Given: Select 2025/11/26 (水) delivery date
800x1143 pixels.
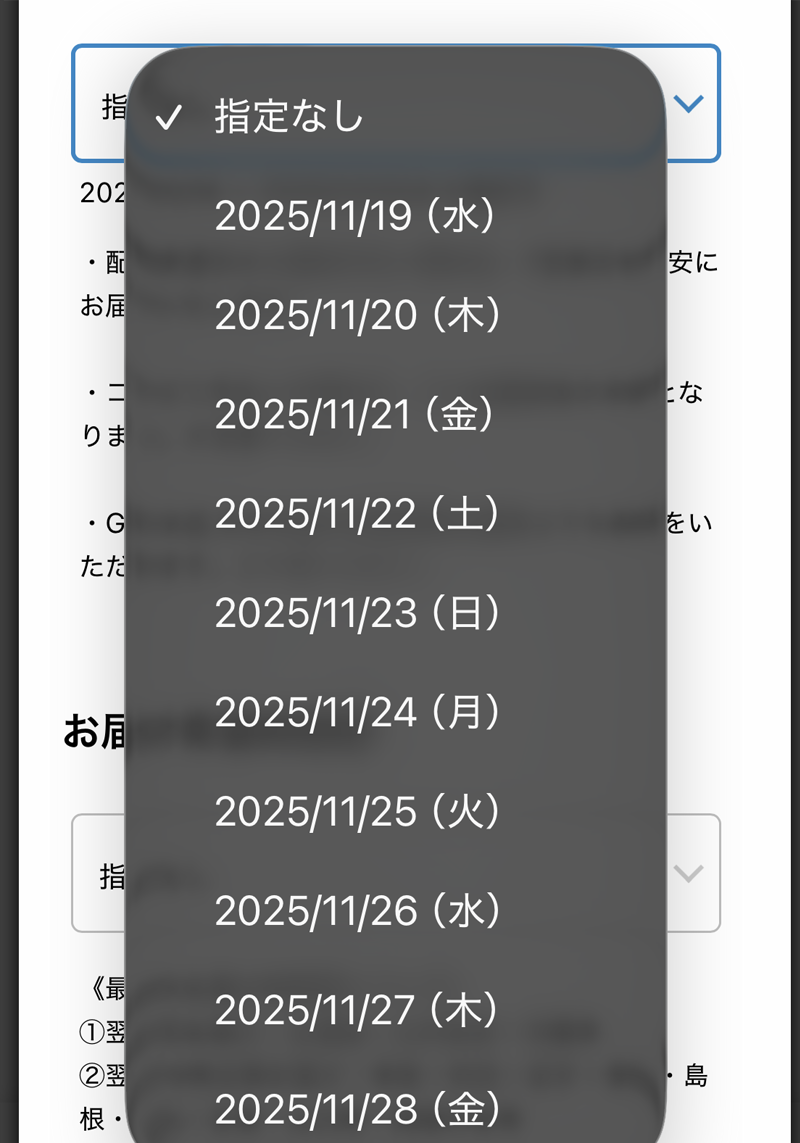Looking at the screenshot, I should (x=396, y=910).
